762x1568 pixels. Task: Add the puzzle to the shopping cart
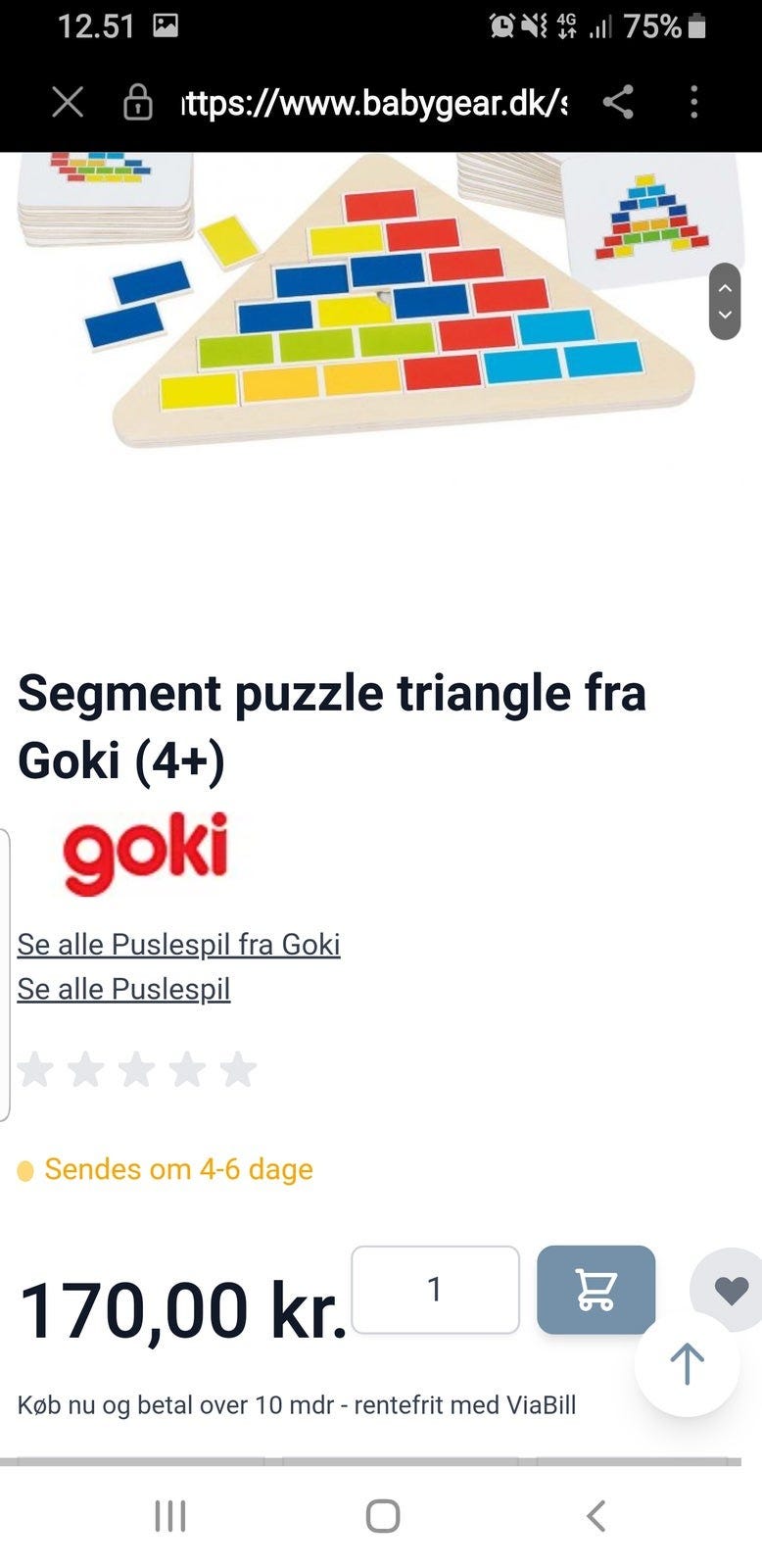[x=595, y=1290]
